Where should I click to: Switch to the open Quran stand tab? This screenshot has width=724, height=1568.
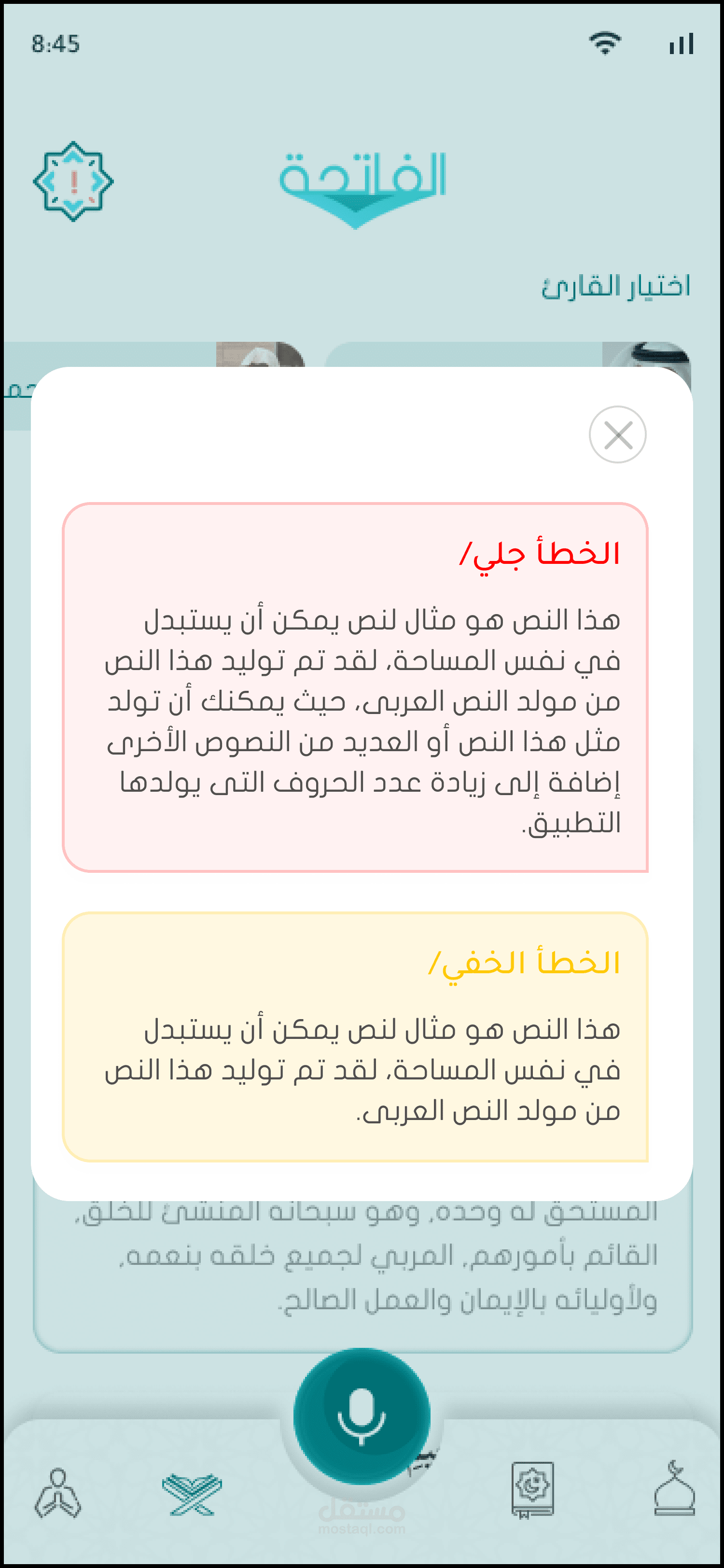(x=192, y=1494)
